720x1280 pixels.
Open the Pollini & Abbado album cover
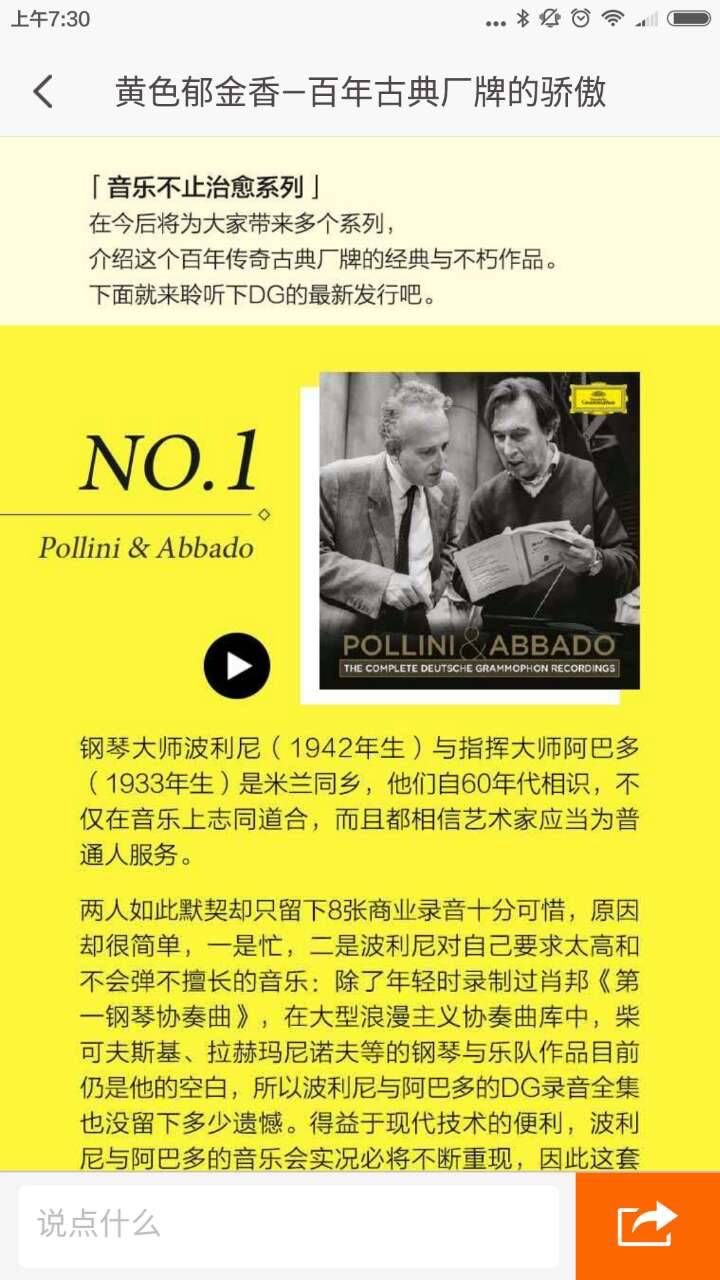479,530
